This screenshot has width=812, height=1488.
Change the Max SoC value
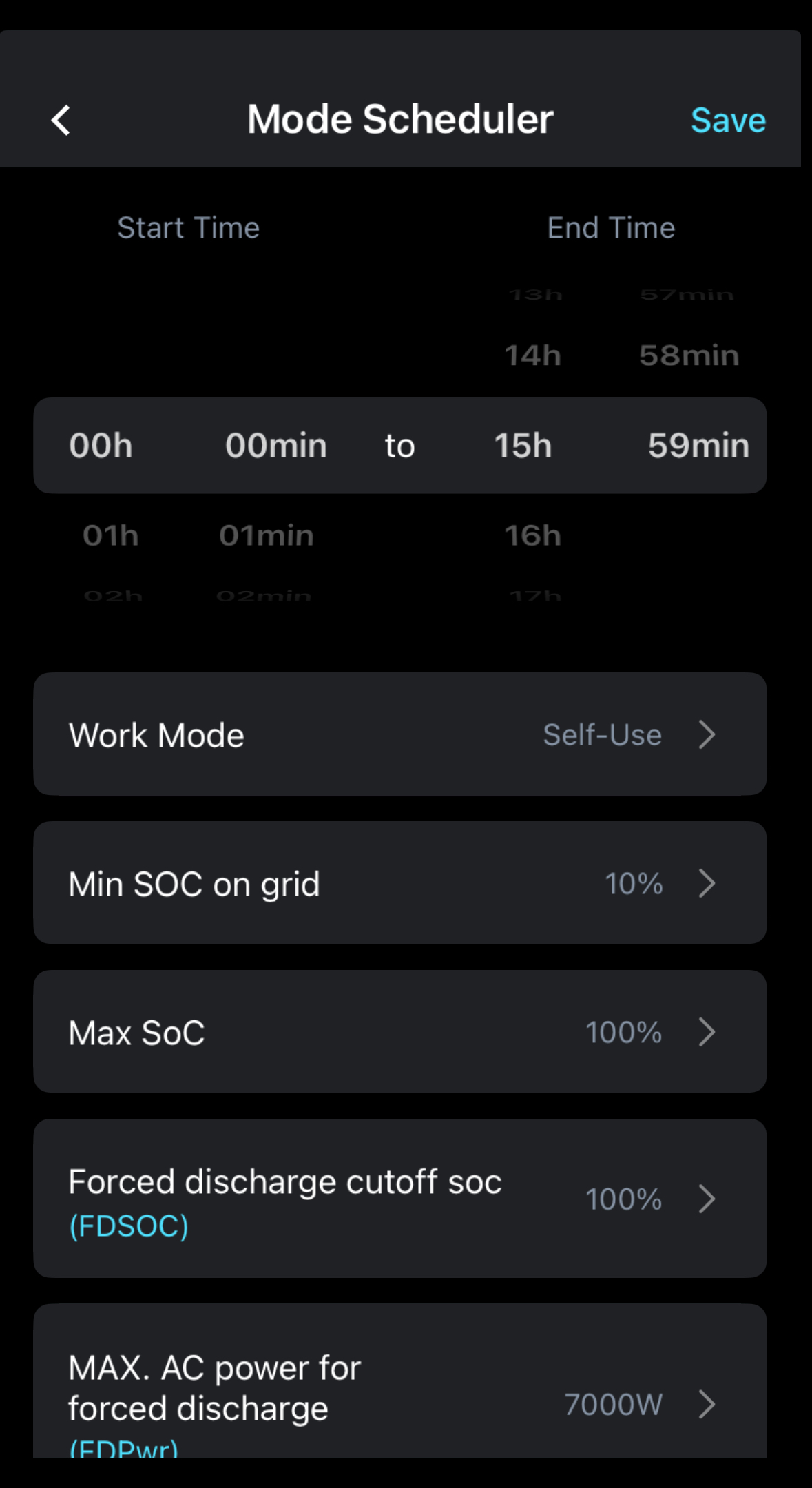tap(399, 1032)
